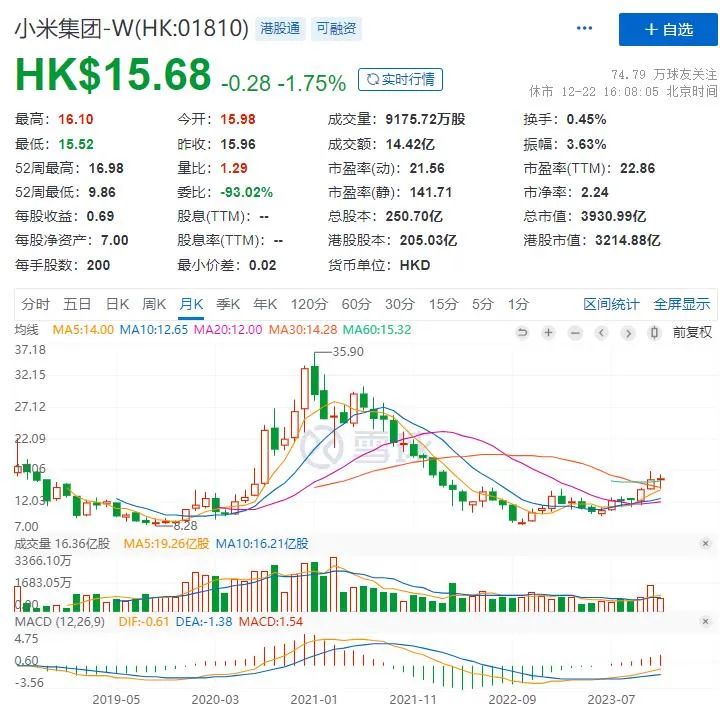Show the 60分 minute chart
Viewport: 725px width, 709px height.
tap(356, 304)
